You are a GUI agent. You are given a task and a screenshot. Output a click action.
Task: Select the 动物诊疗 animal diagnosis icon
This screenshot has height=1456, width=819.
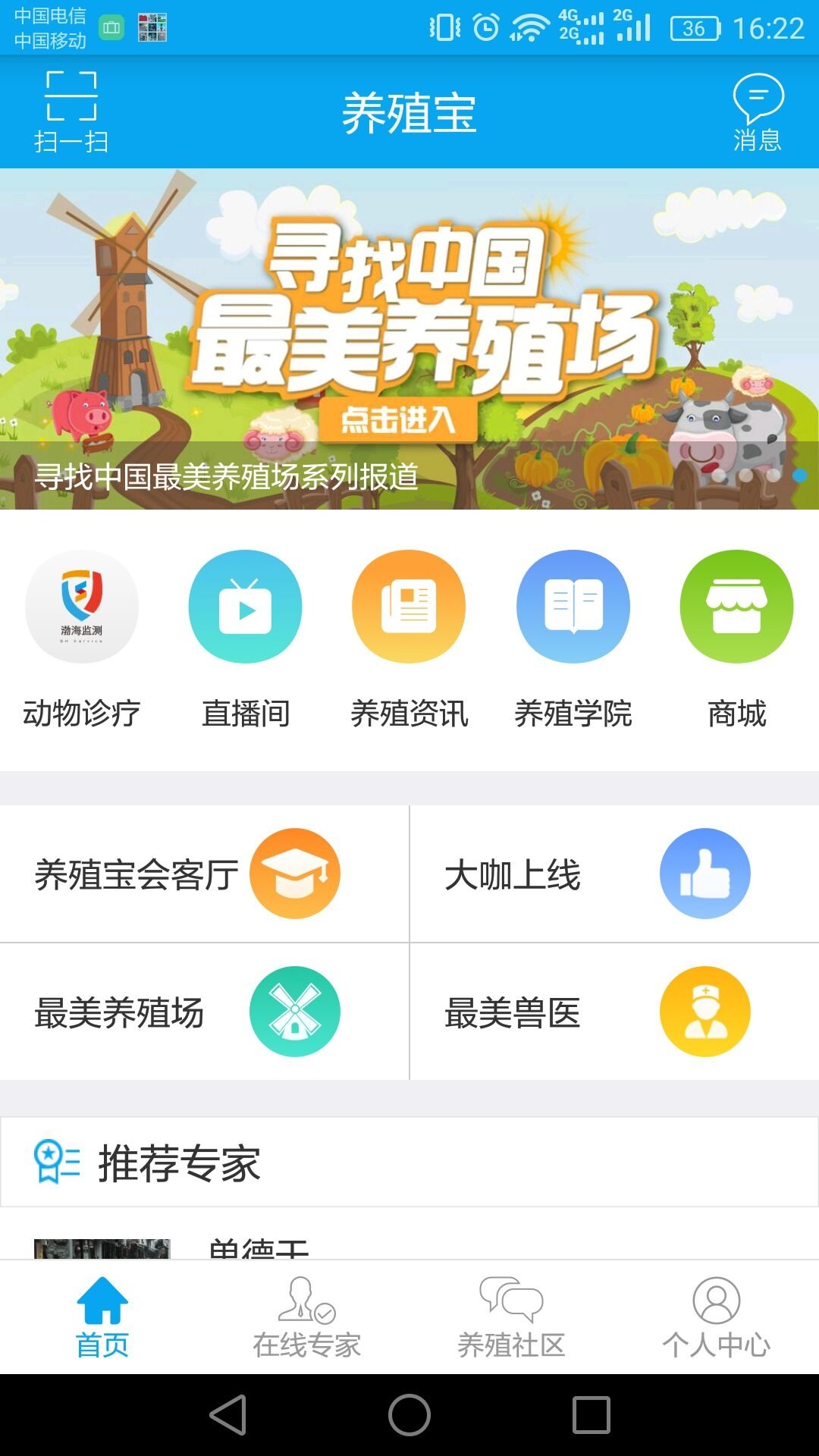tap(81, 607)
